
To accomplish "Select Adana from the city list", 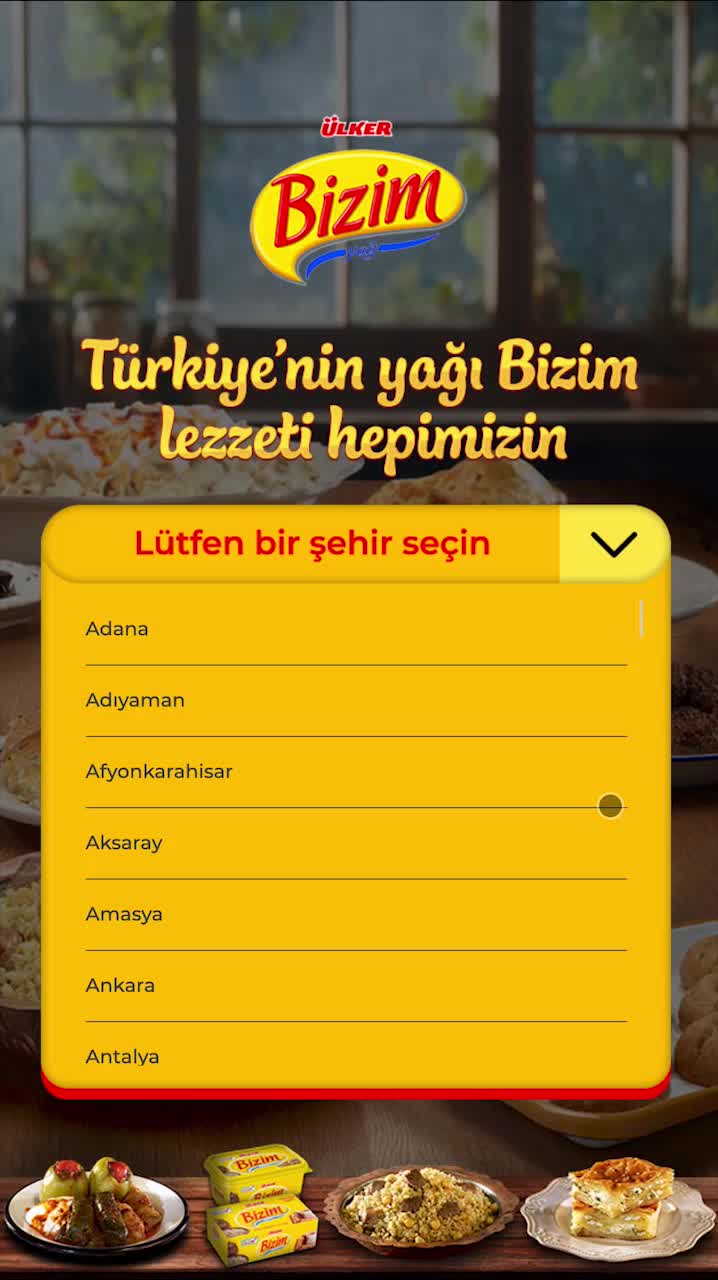I will pyautogui.click(x=117, y=629).
